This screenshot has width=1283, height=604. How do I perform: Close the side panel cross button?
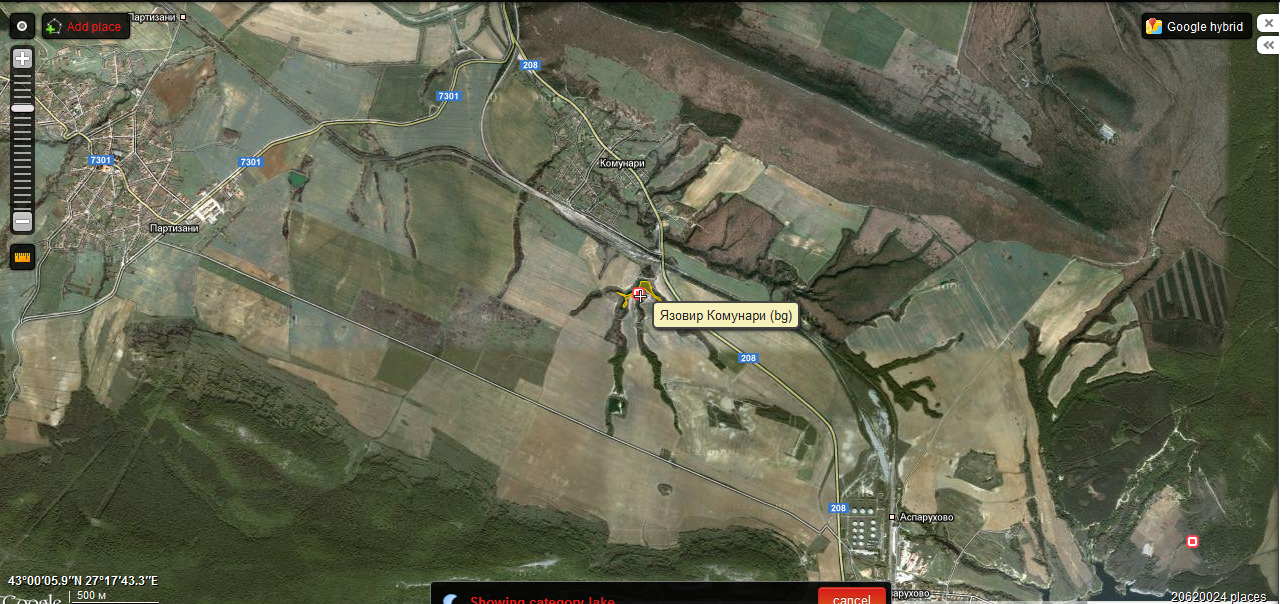pyautogui.click(x=1268, y=23)
